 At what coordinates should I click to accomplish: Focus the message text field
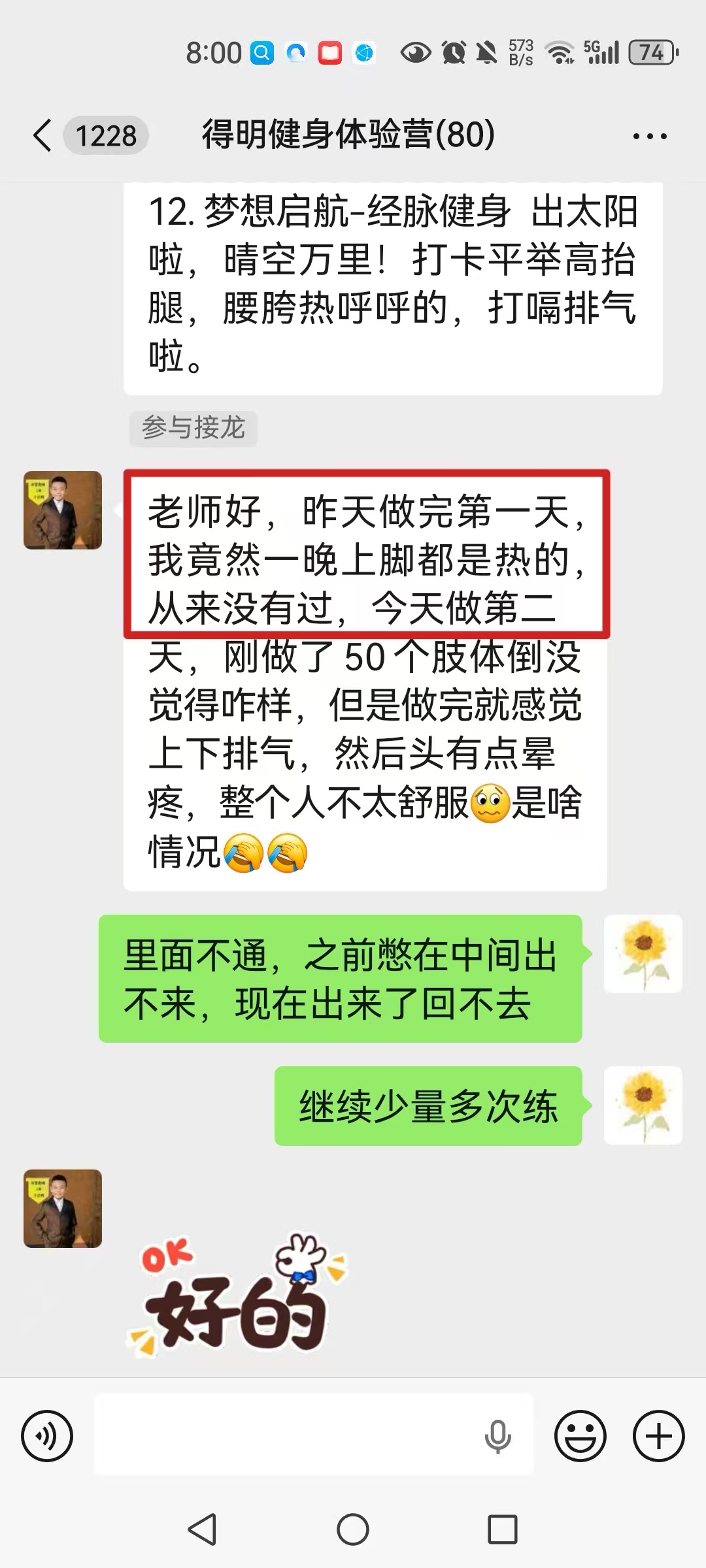coord(288,1435)
